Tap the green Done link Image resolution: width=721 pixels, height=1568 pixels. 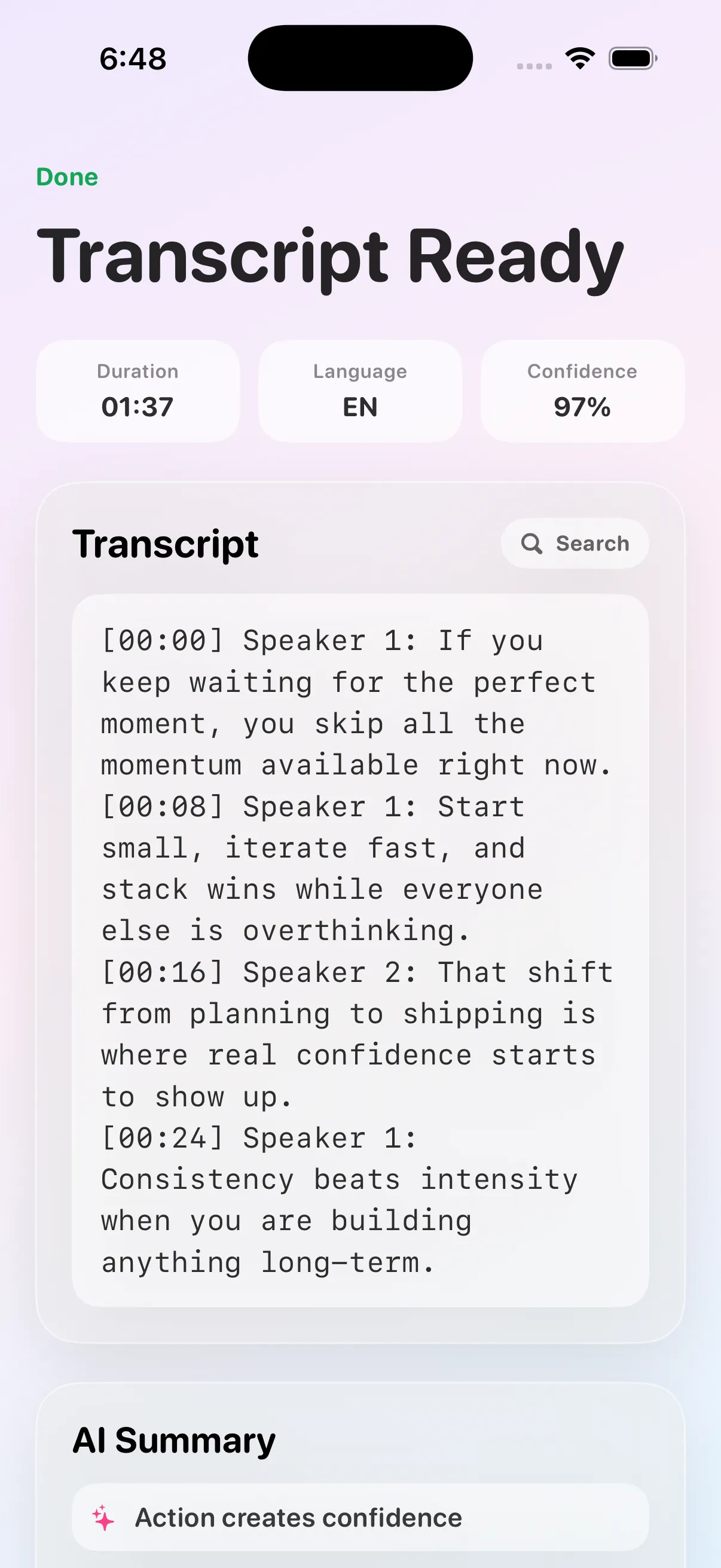(67, 177)
